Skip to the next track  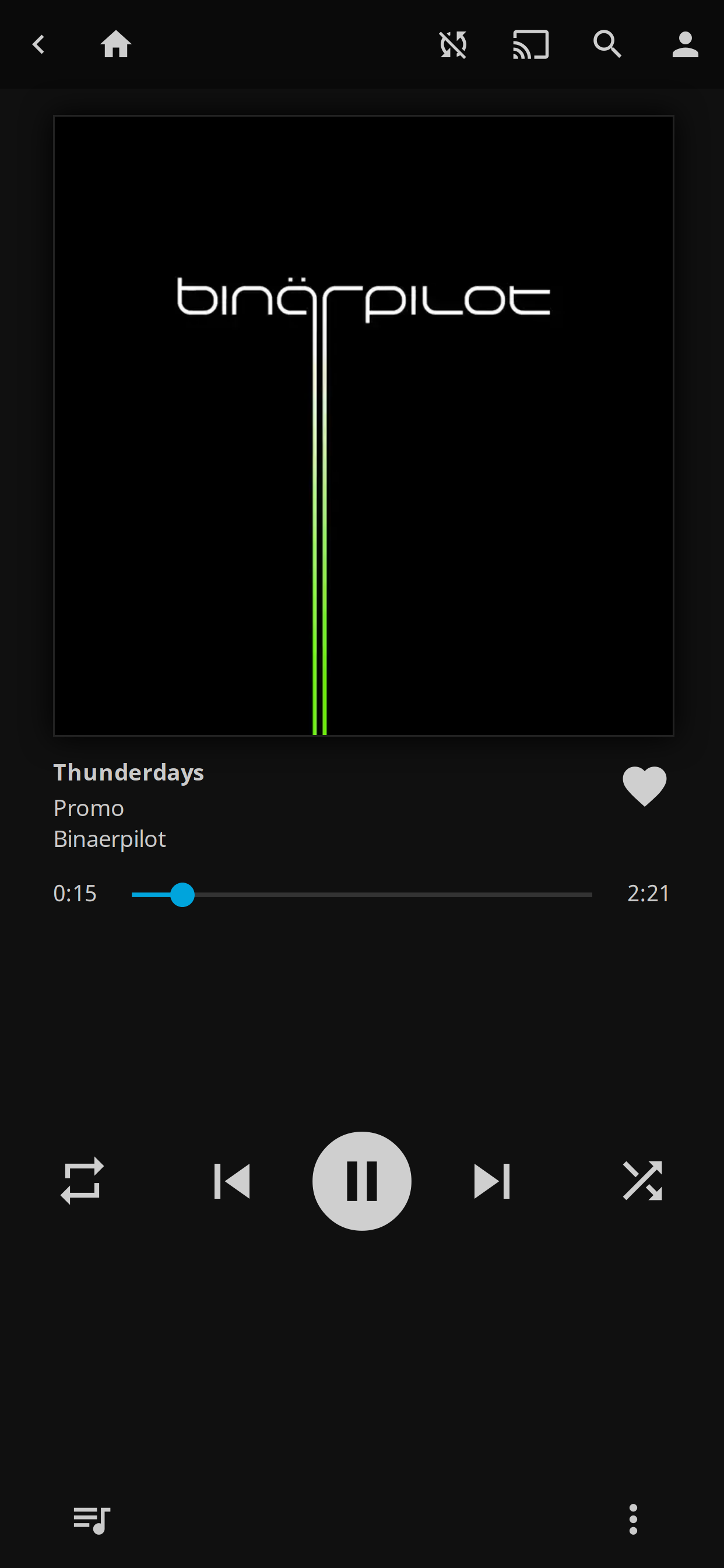tap(491, 1181)
